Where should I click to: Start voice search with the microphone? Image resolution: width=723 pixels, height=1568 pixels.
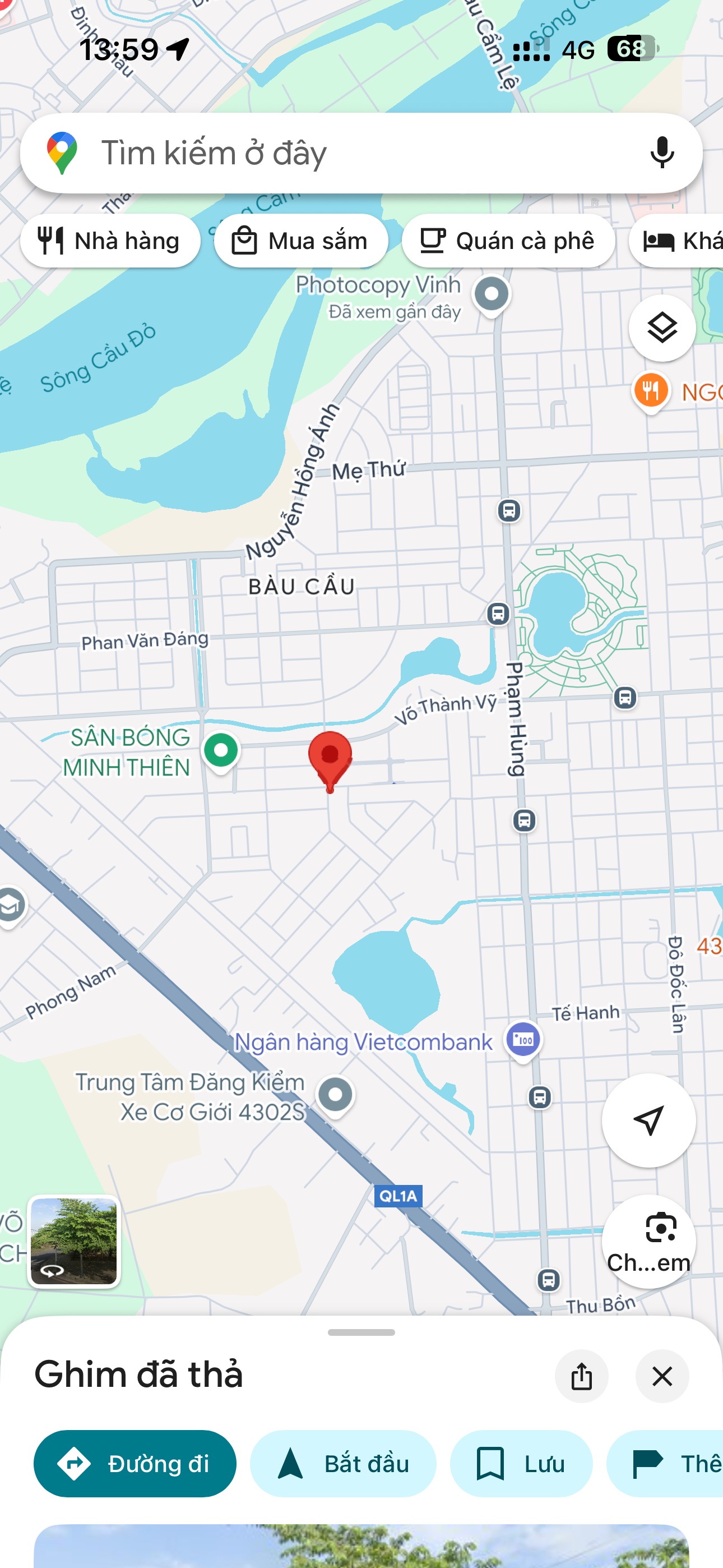(661, 153)
